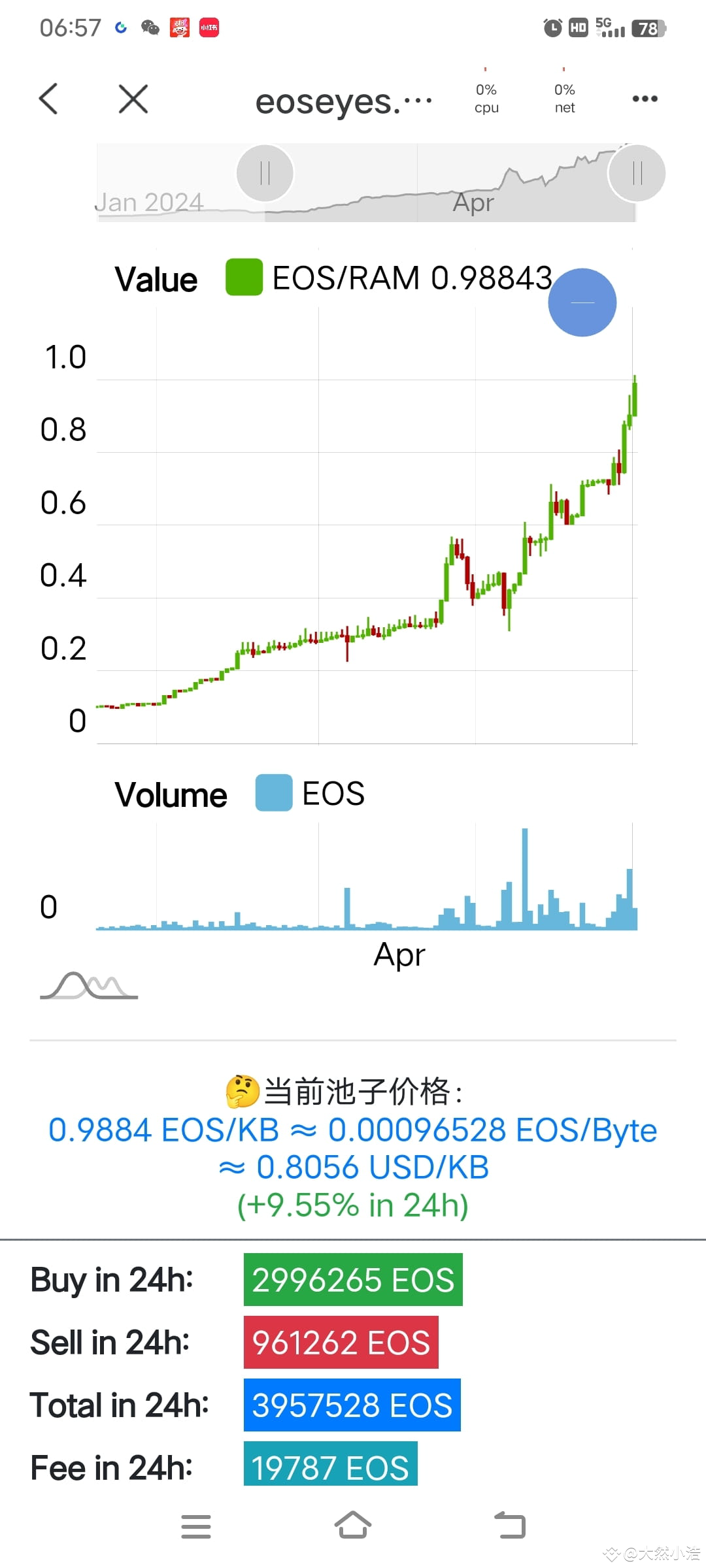This screenshot has height=1568, width=706.
Task: Tap Jan 2024 label in the range bar
Action: pos(150,201)
